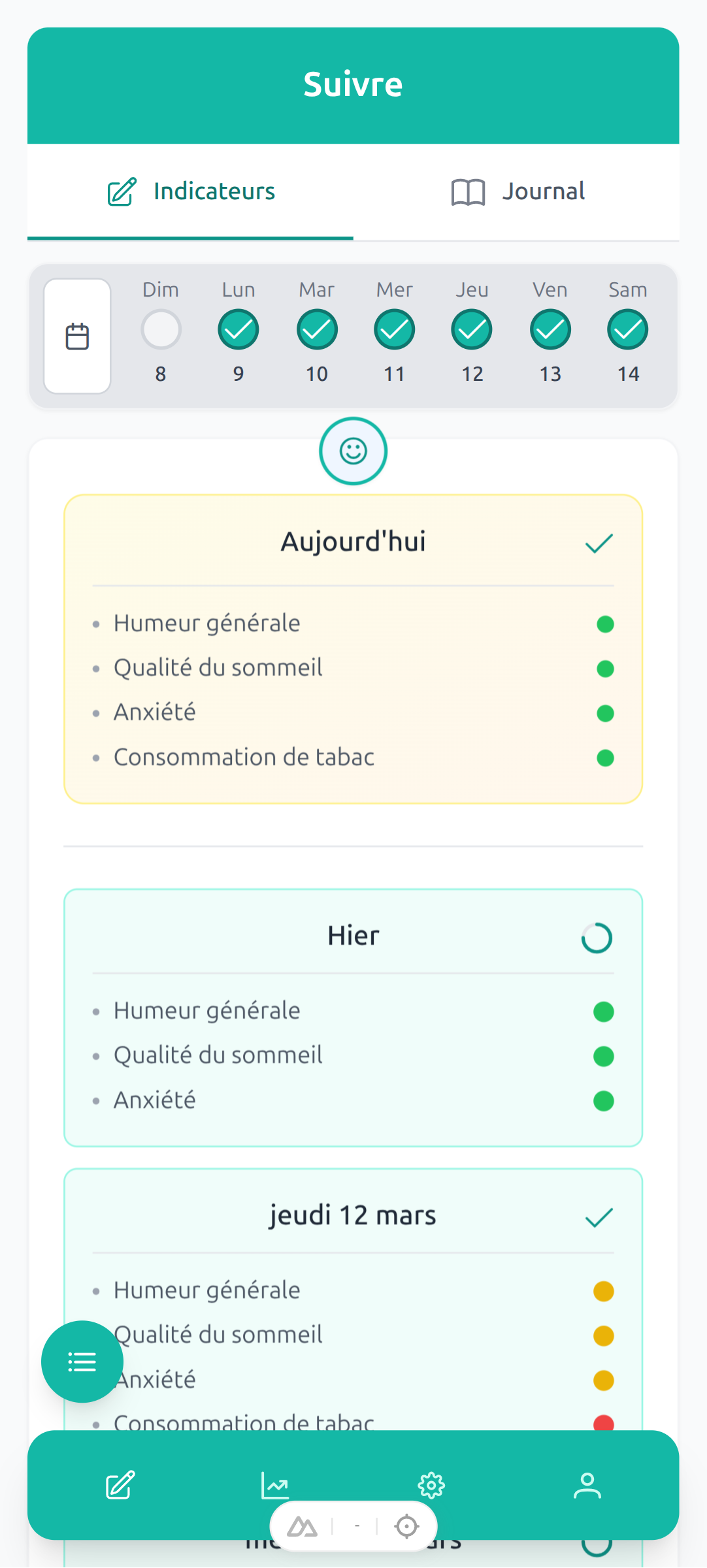
Task: Collapse the Aujourd'hui card with its checkmark
Action: pos(597,542)
